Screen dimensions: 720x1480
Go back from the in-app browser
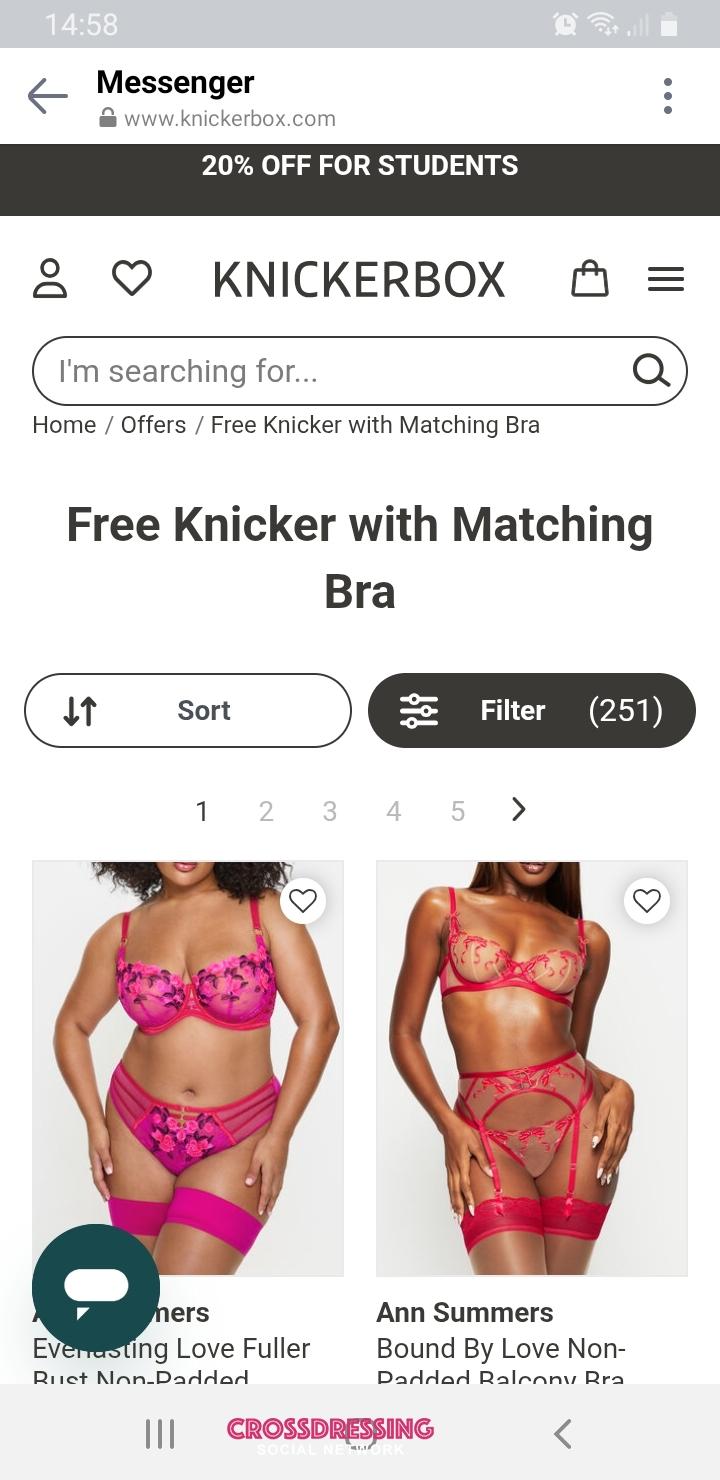point(47,97)
